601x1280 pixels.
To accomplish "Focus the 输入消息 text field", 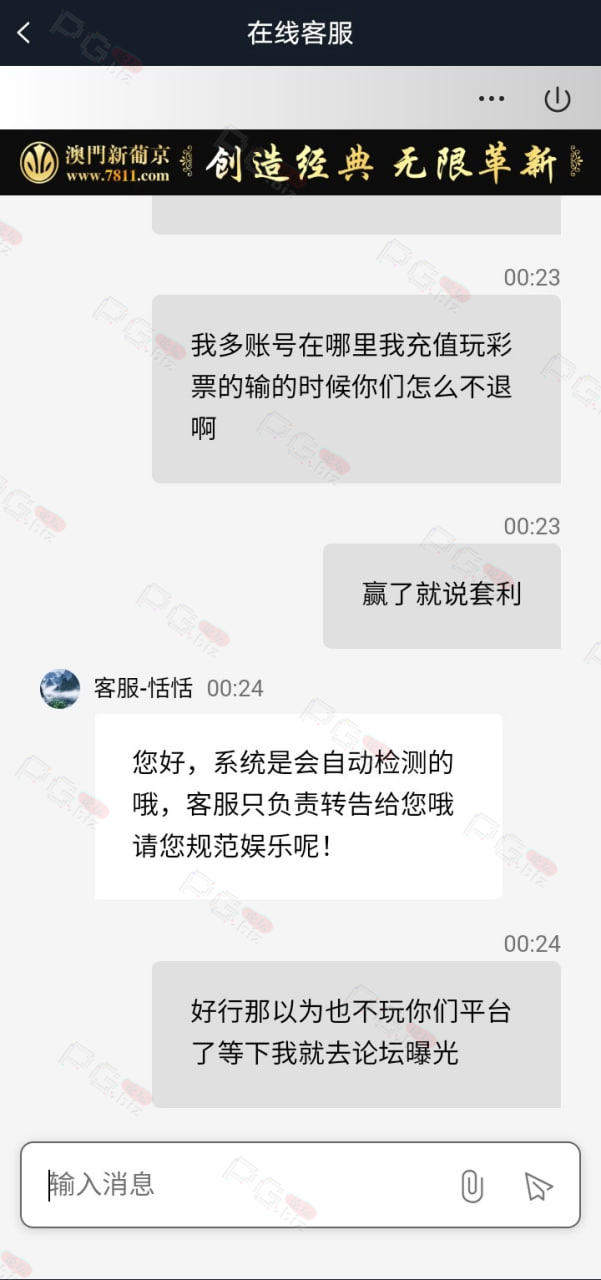I will coord(245,1185).
